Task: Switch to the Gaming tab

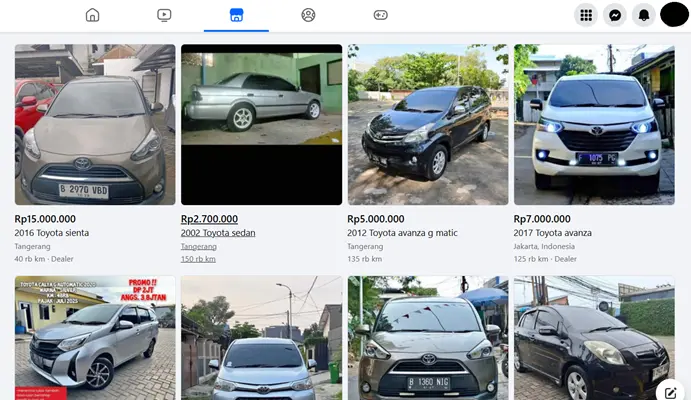Action: 380,15
